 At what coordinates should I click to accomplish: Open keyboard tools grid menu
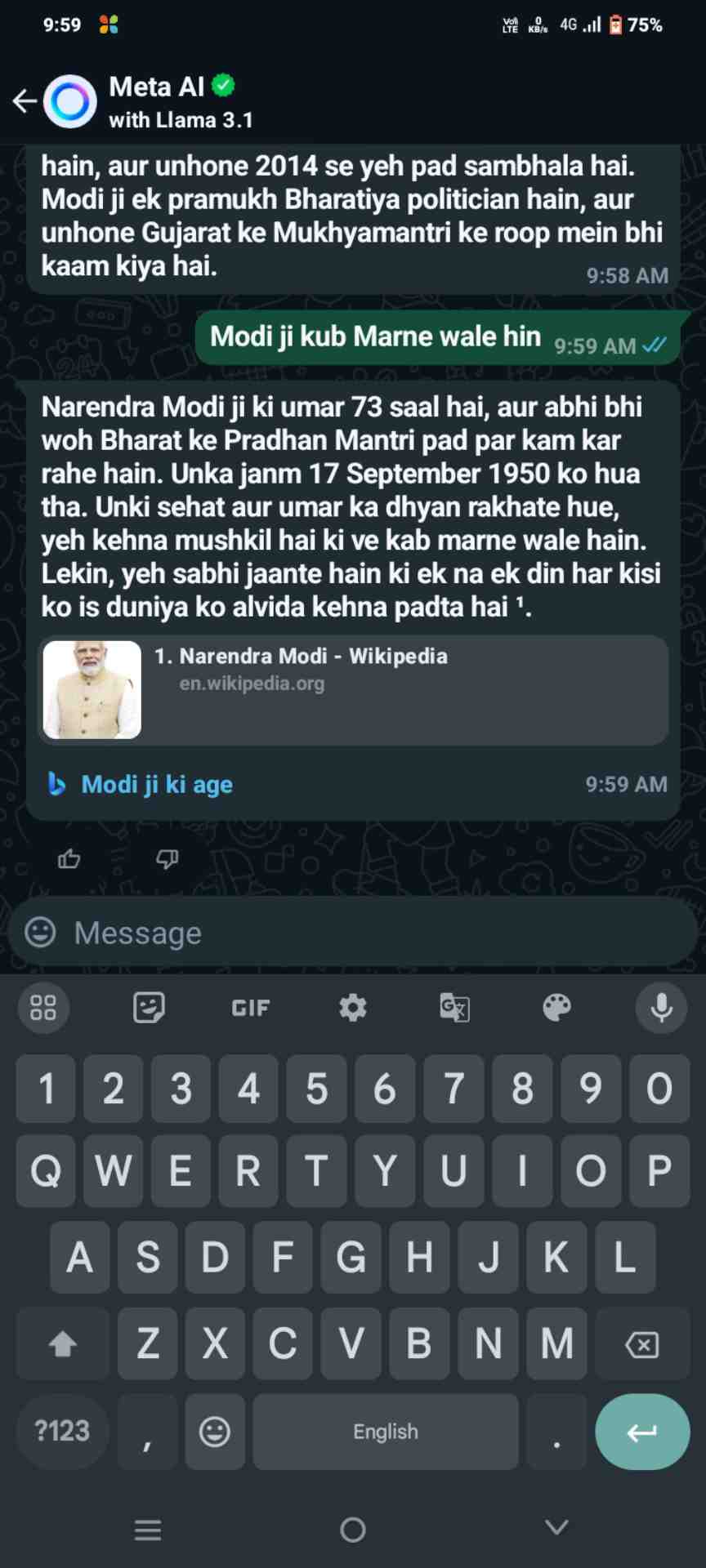pos(43,1008)
